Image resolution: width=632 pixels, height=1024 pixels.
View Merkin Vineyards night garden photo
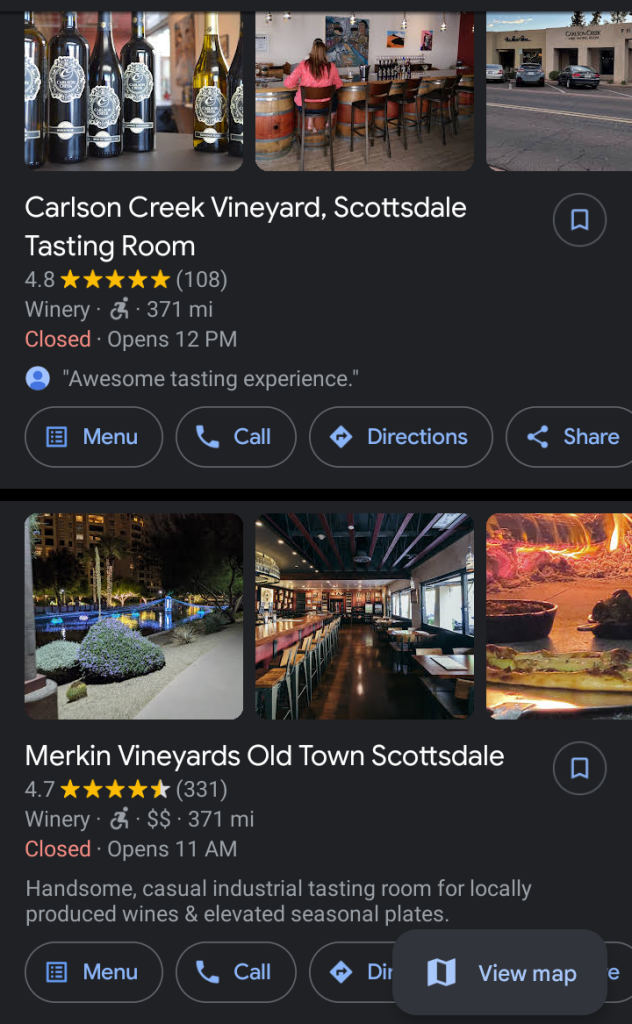[133, 616]
